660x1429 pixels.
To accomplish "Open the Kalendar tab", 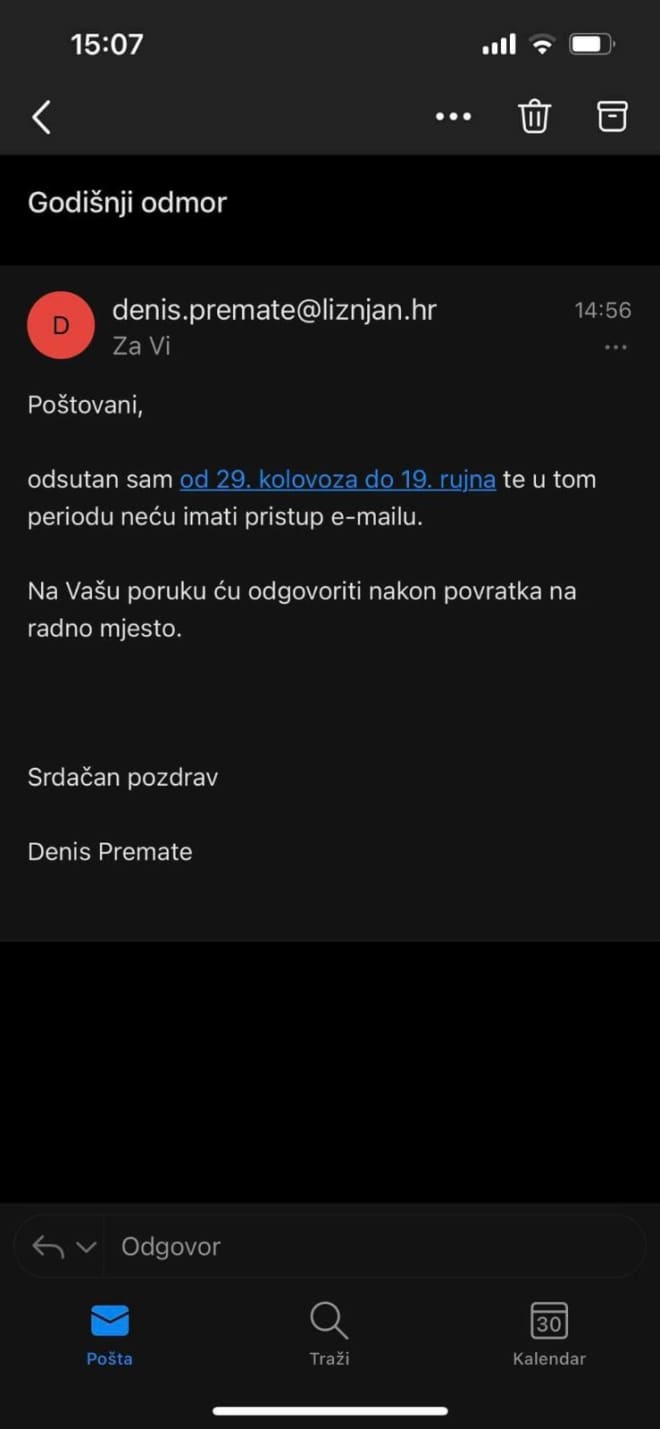I will click(549, 1334).
